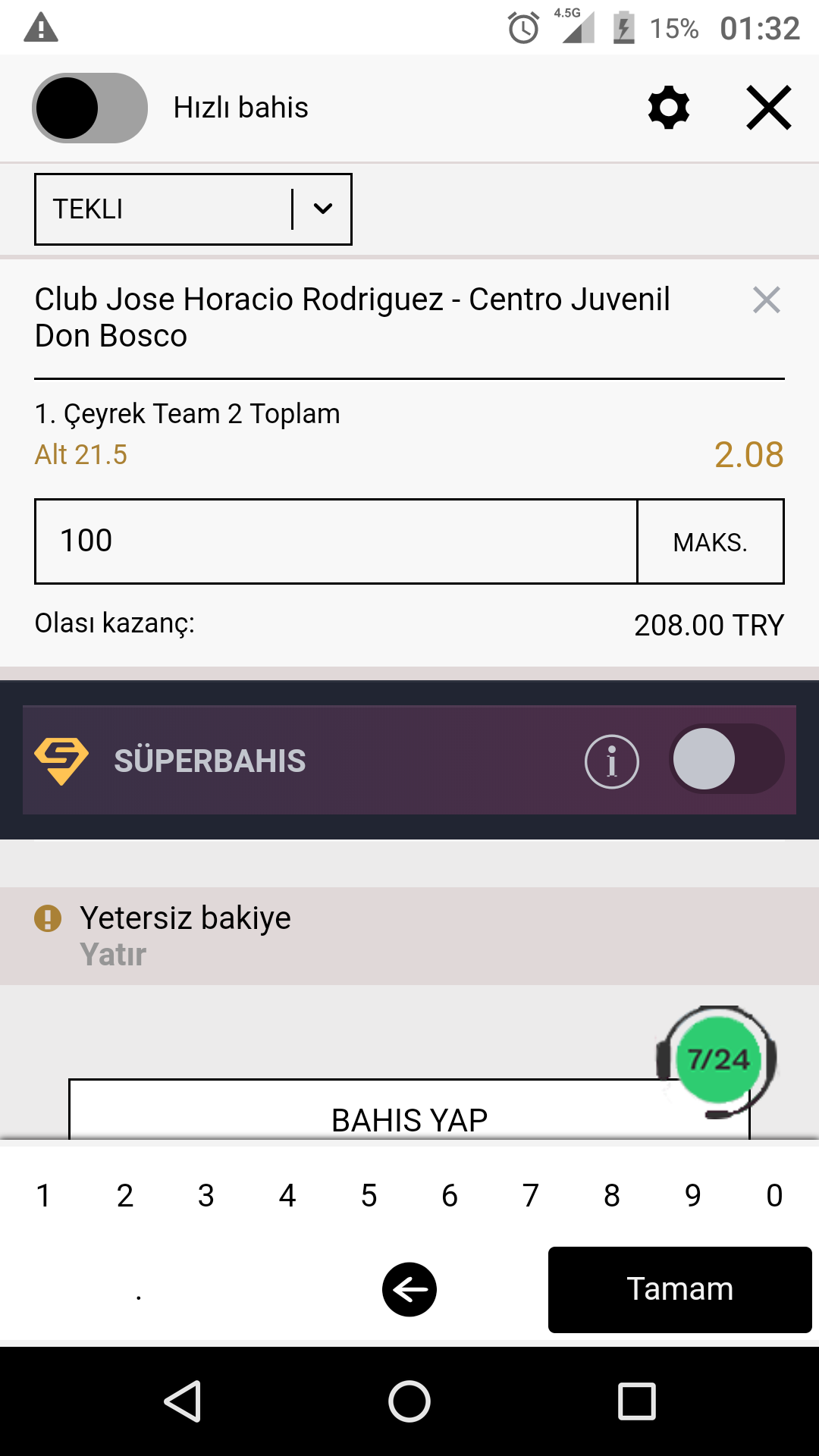
Task: Enable the SÜPERBAHIS toggle
Action: (x=726, y=759)
